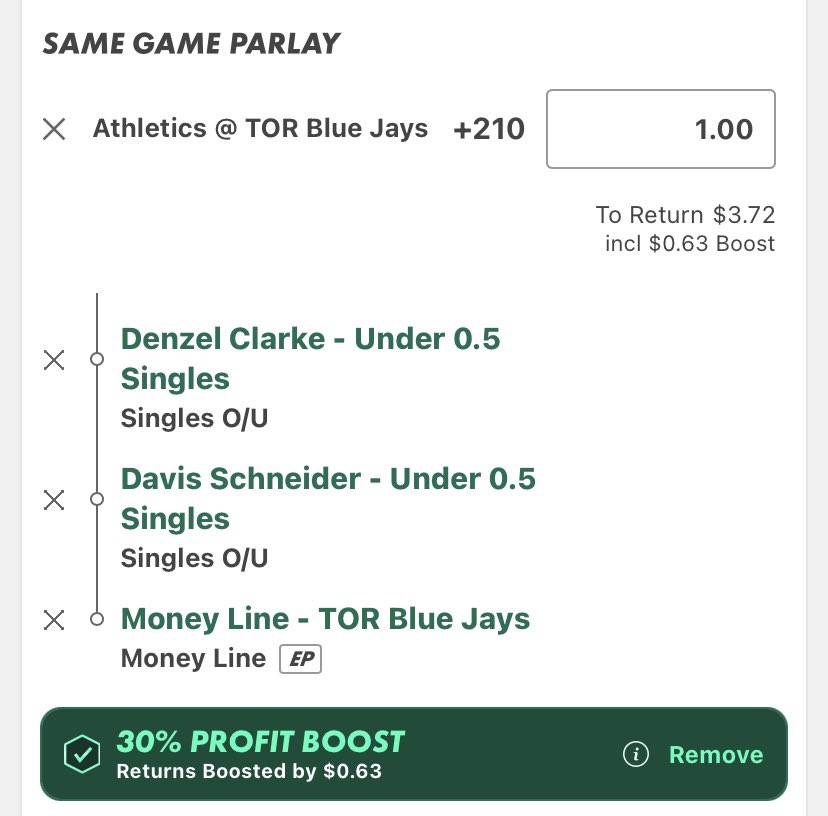Remove Denzel Clarke Under 0.5 Singles leg
The image size is (828, 816).
coord(54,359)
